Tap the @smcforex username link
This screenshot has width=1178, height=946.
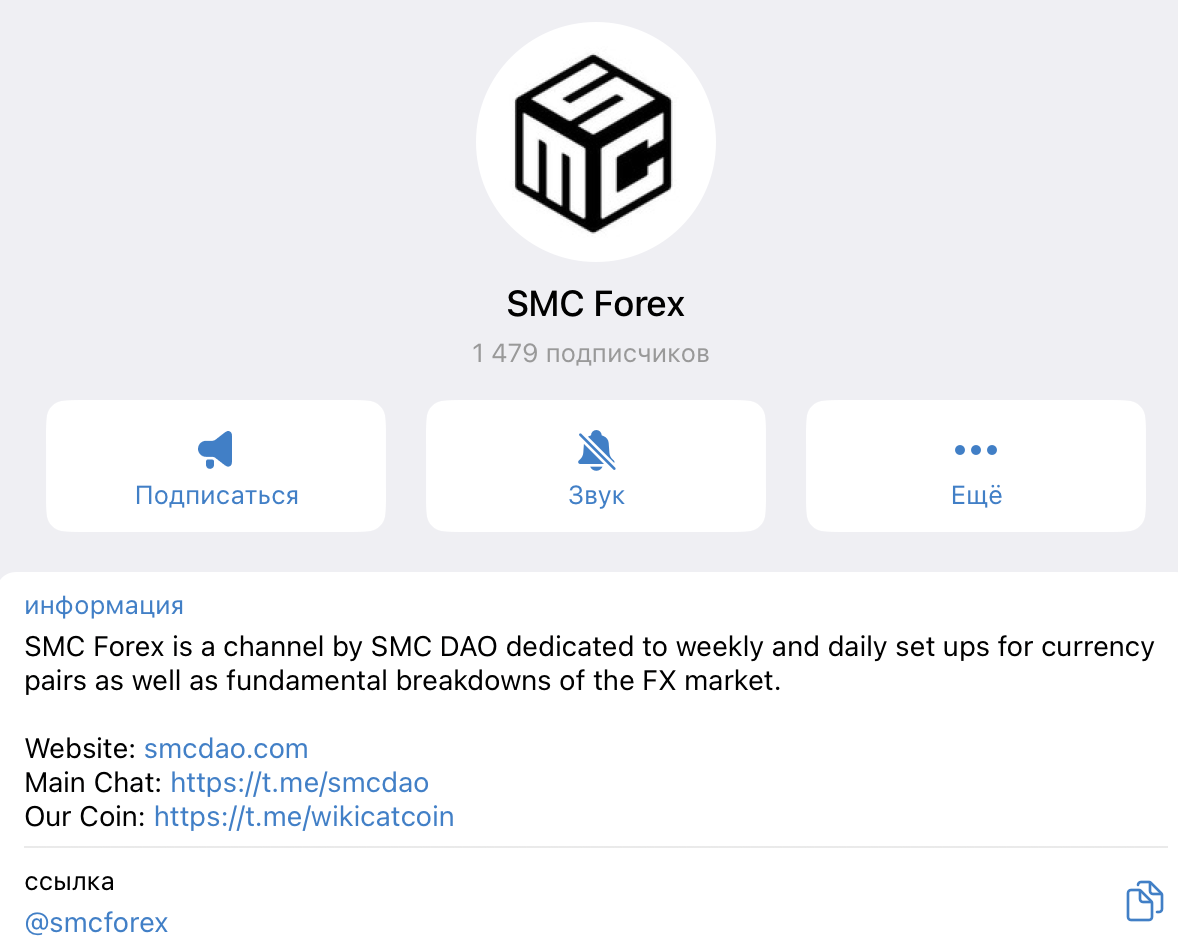tap(97, 921)
